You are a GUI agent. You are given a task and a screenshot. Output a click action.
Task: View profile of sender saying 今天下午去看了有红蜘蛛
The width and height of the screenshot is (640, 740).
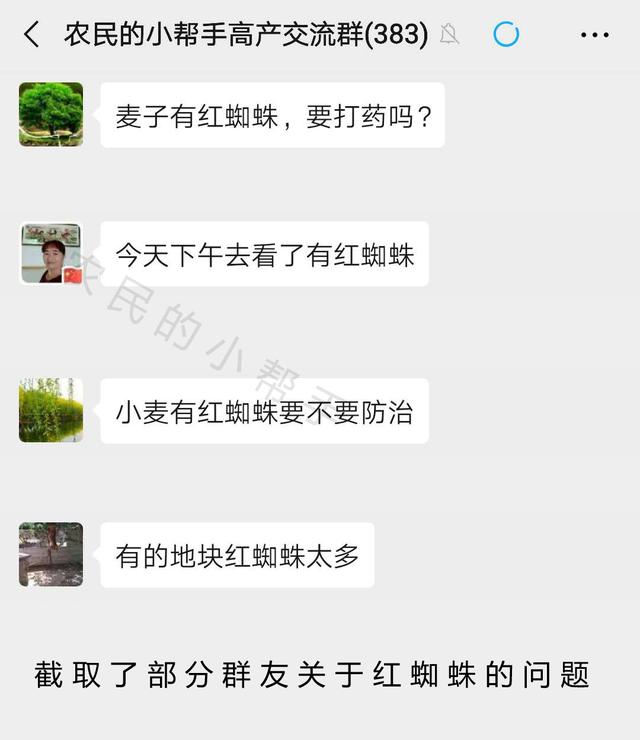[51, 253]
